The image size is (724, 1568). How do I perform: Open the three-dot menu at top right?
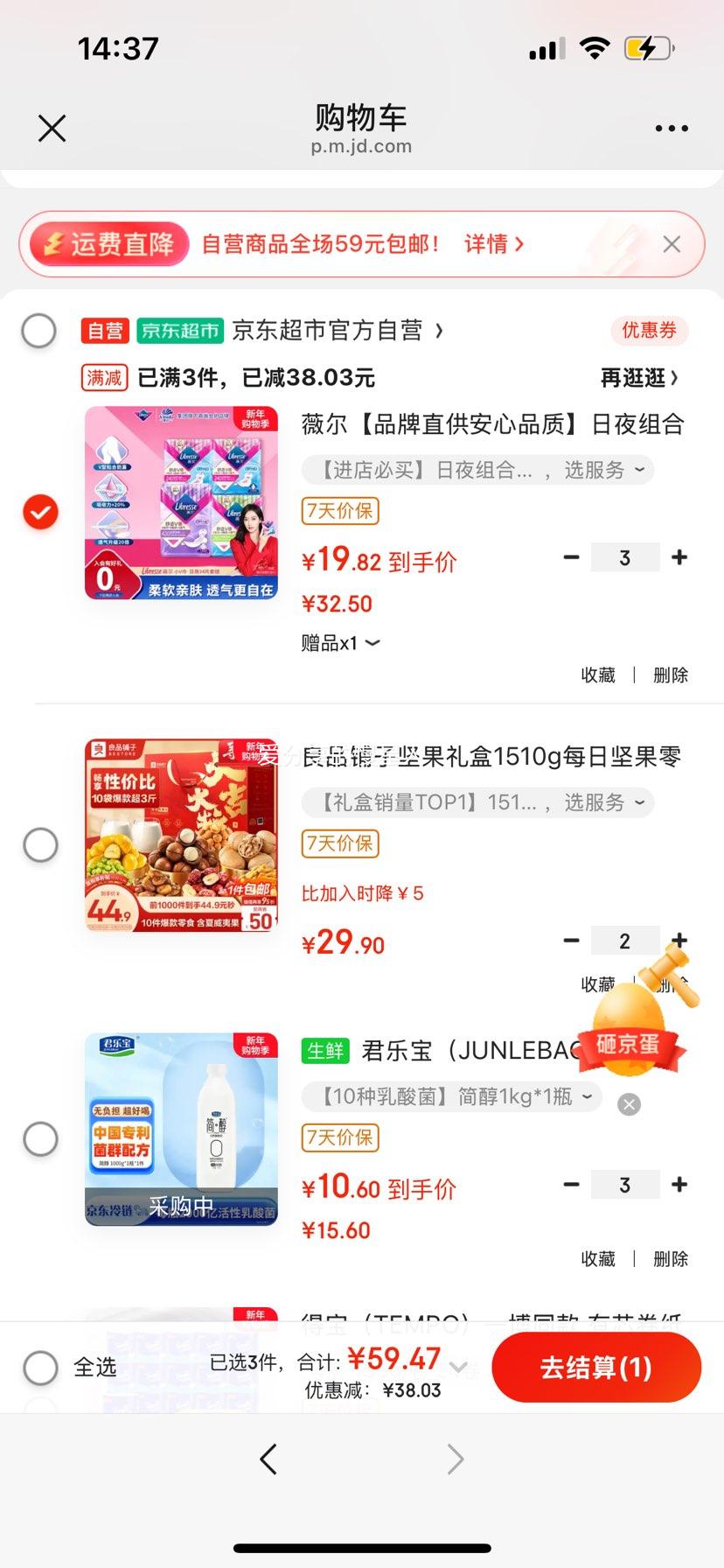[671, 128]
